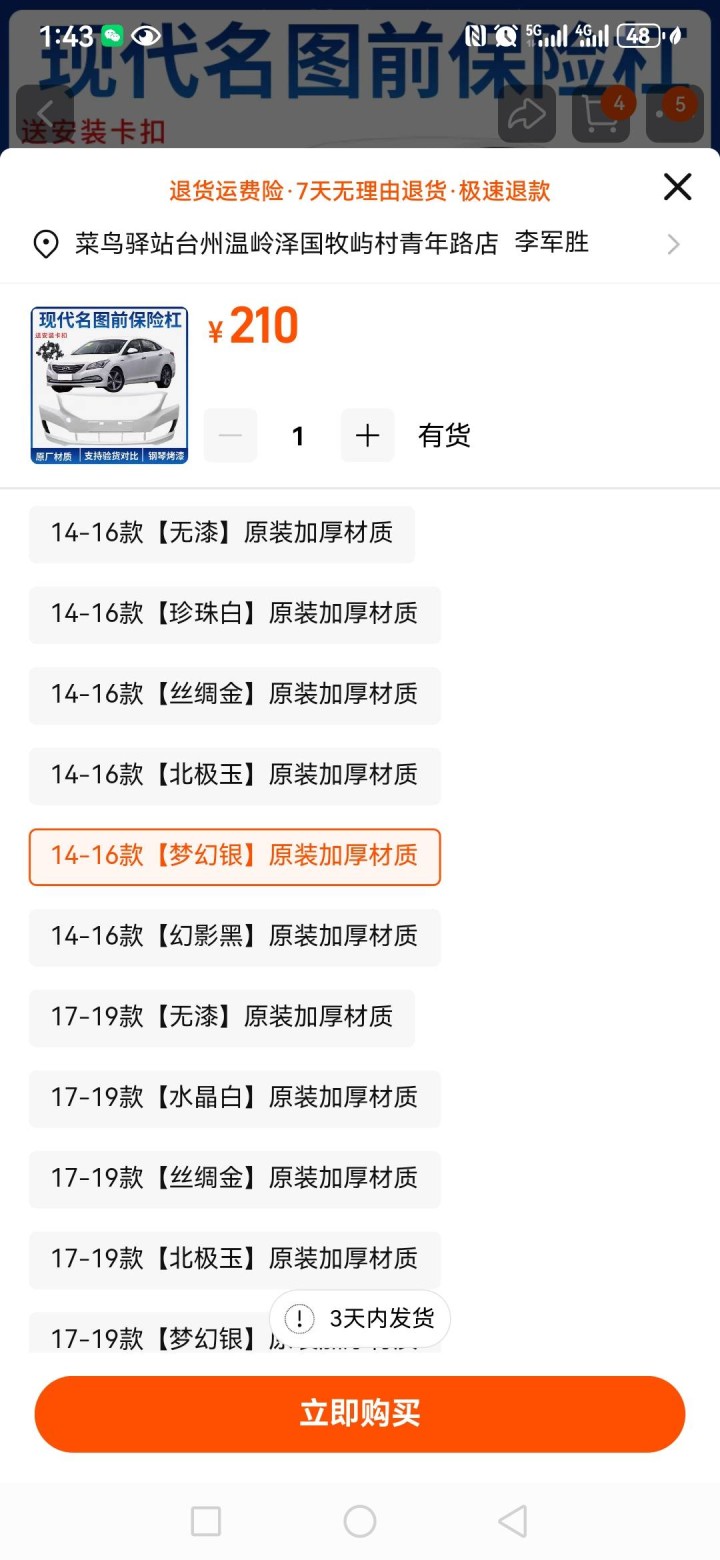The height and width of the screenshot is (1560, 720).
Task: Select 17-19款【水晶白】原装加厚材质 option
Action: [235, 1098]
